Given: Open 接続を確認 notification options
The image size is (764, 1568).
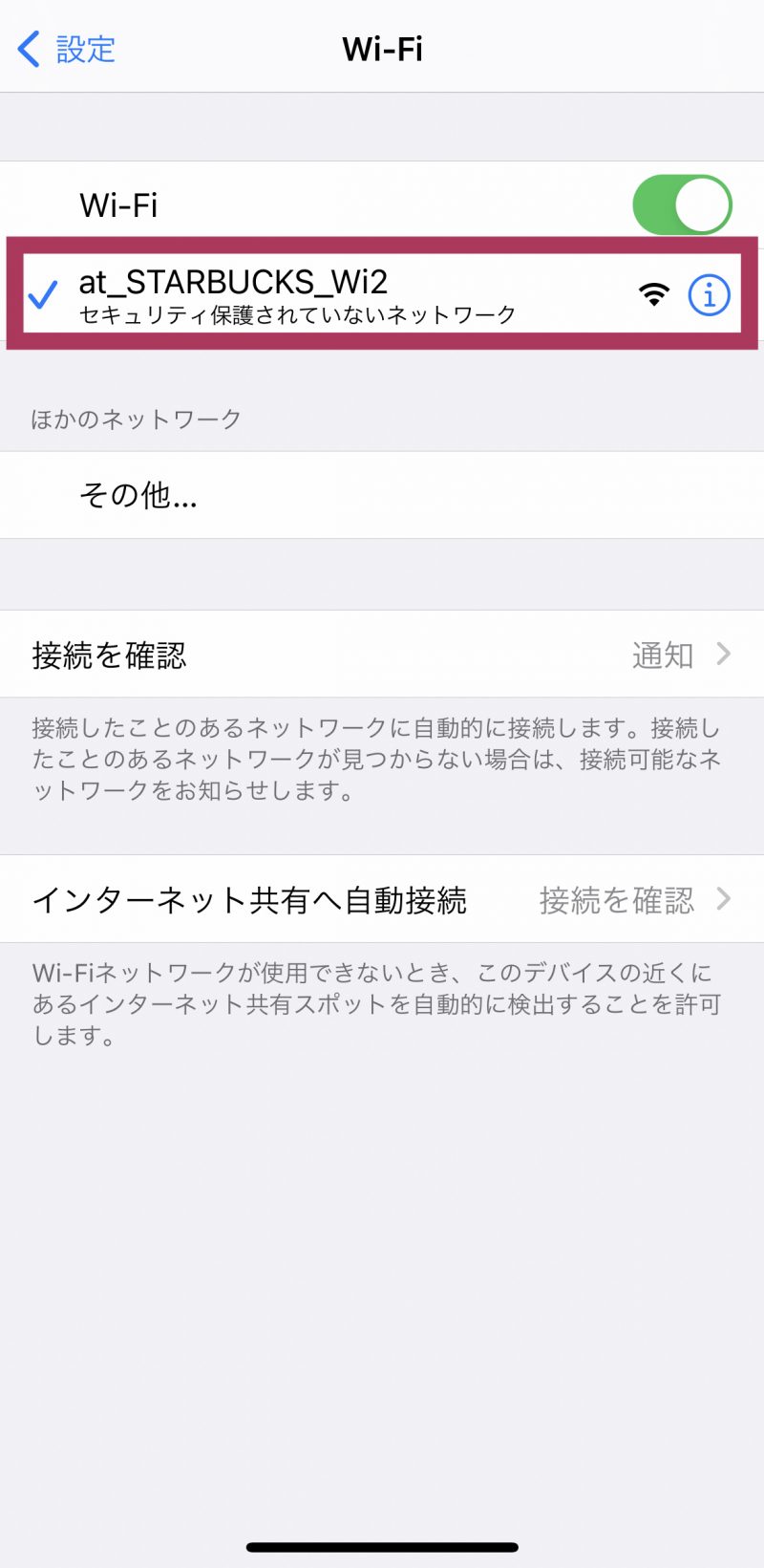Looking at the screenshot, I should tap(382, 655).
